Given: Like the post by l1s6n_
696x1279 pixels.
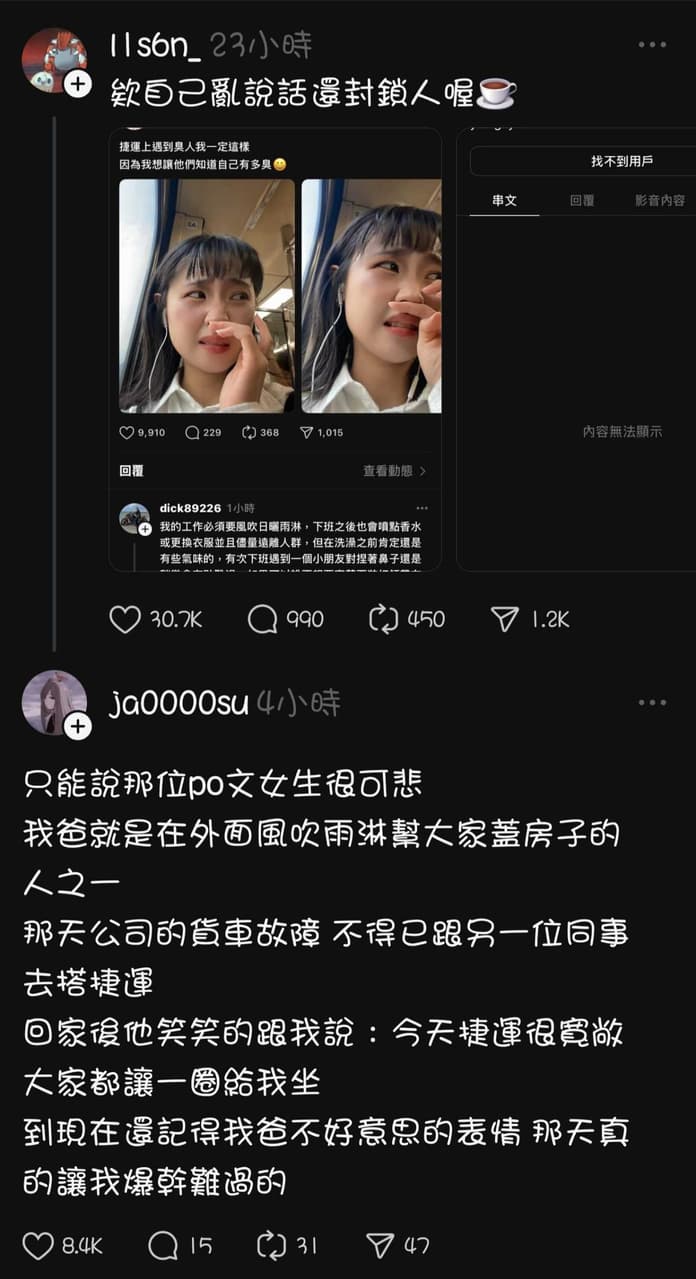Looking at the screenshot, I should pyautogui.click(x=125, y=620).
